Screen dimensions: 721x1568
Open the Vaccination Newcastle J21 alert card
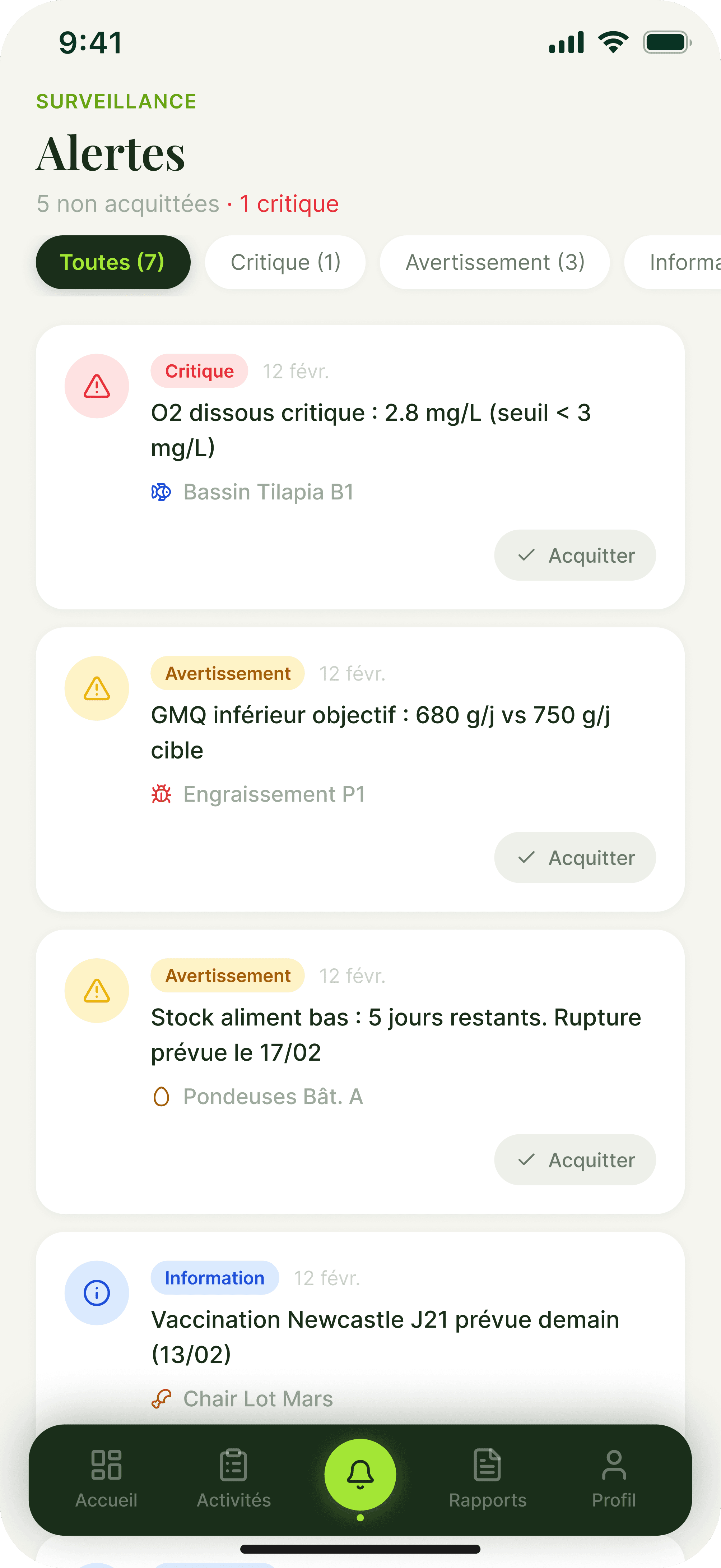tap(385, 1336)
